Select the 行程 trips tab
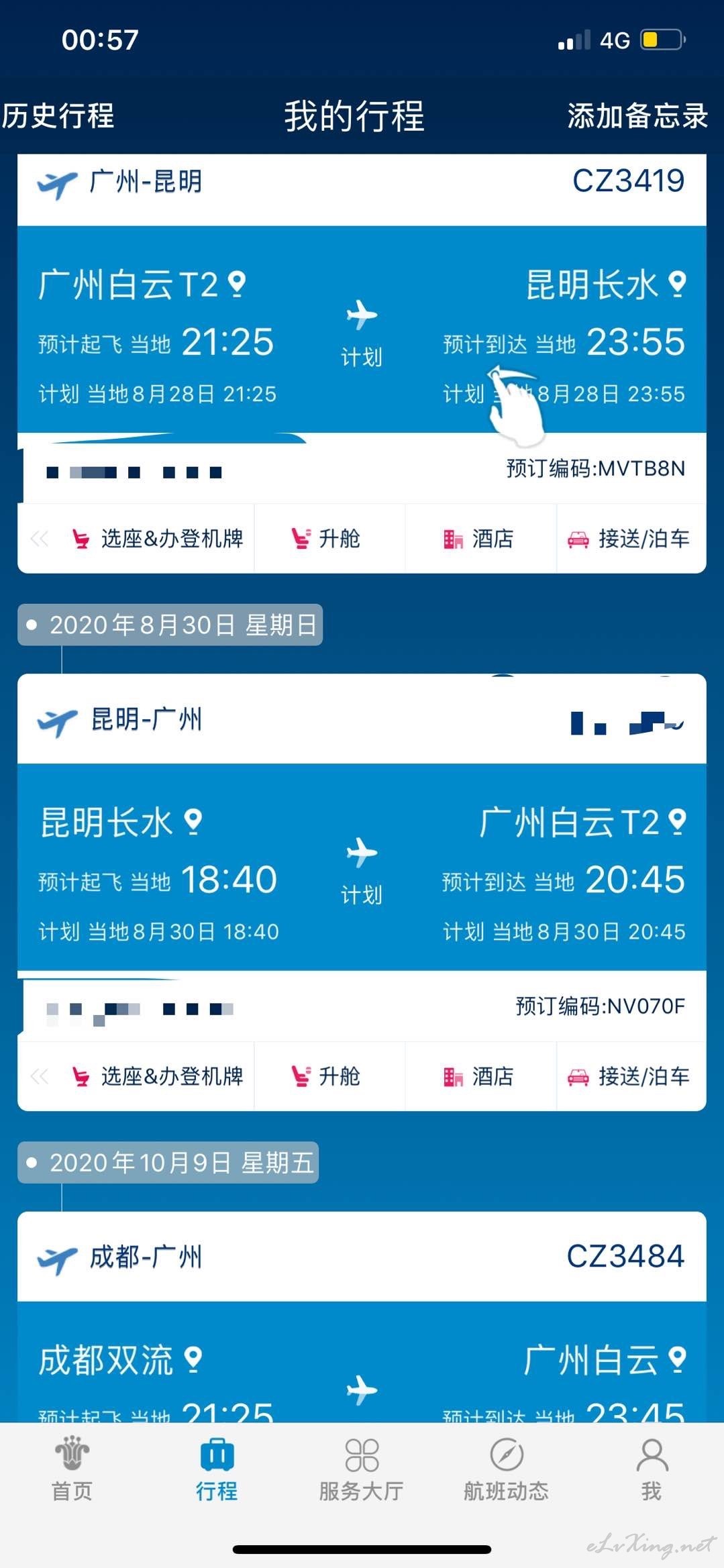The image size is (724, 1568). click(x=217, y=1468)
